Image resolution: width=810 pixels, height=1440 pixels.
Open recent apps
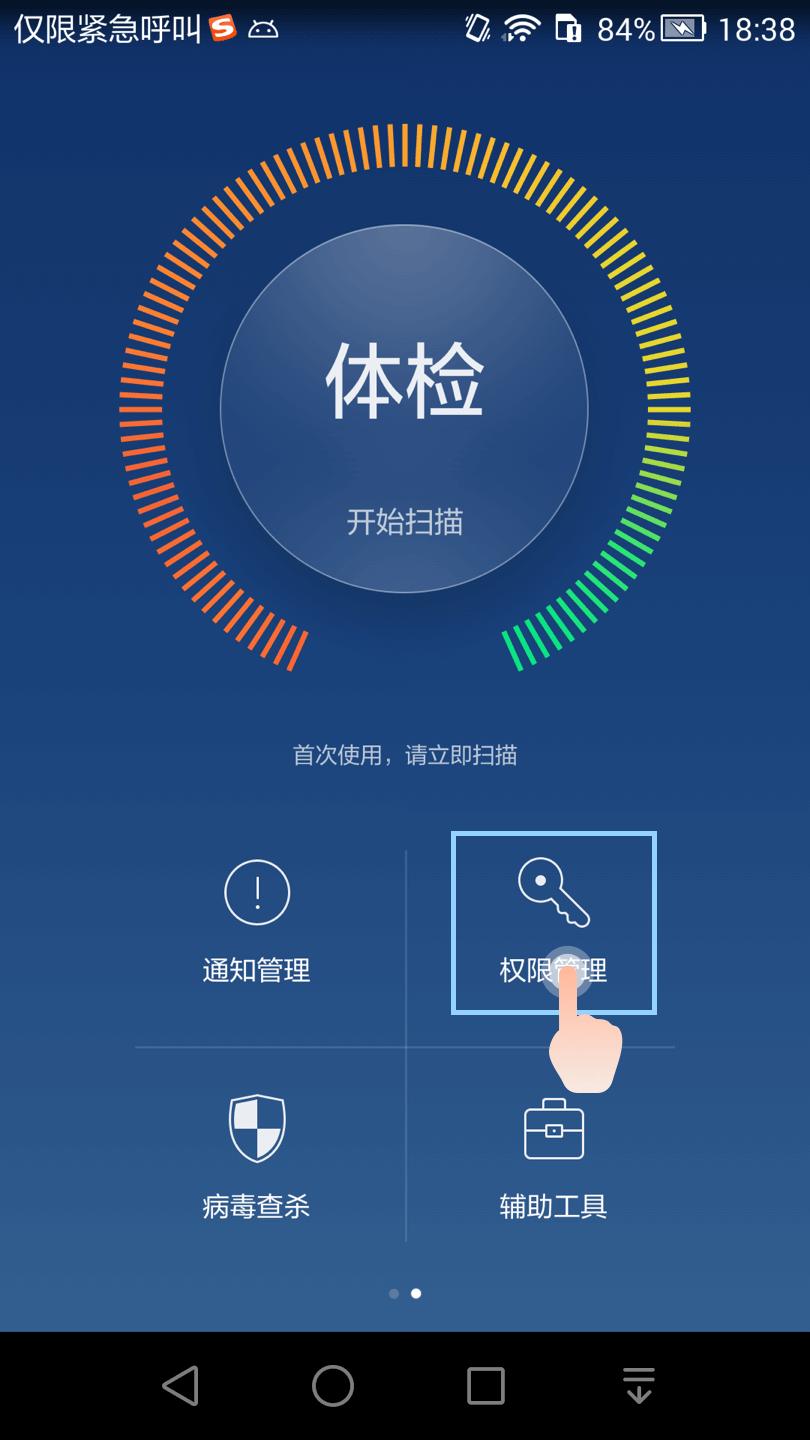[486, 1386]
